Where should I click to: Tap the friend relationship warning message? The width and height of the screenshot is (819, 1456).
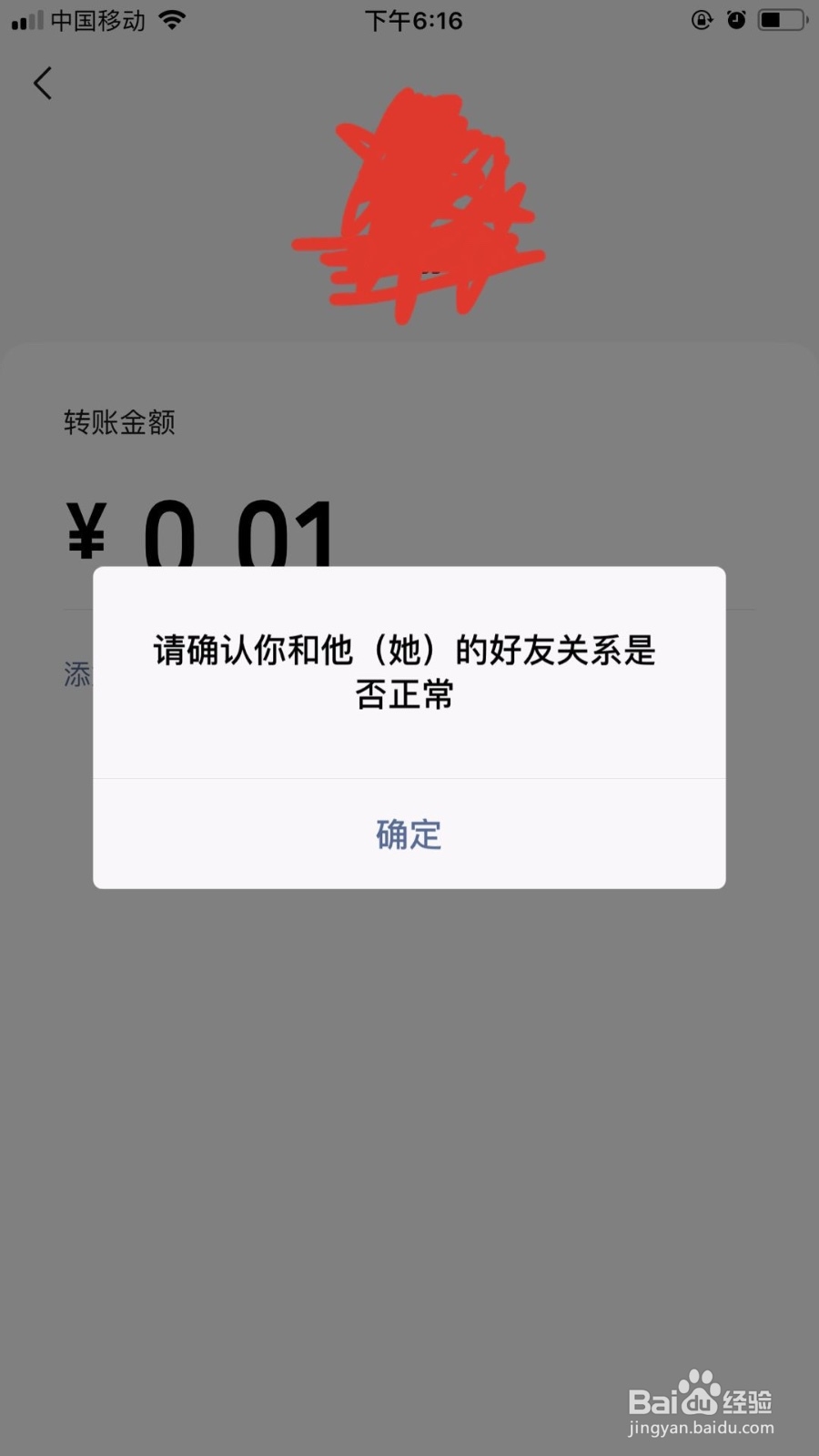[x=408, y=672]
